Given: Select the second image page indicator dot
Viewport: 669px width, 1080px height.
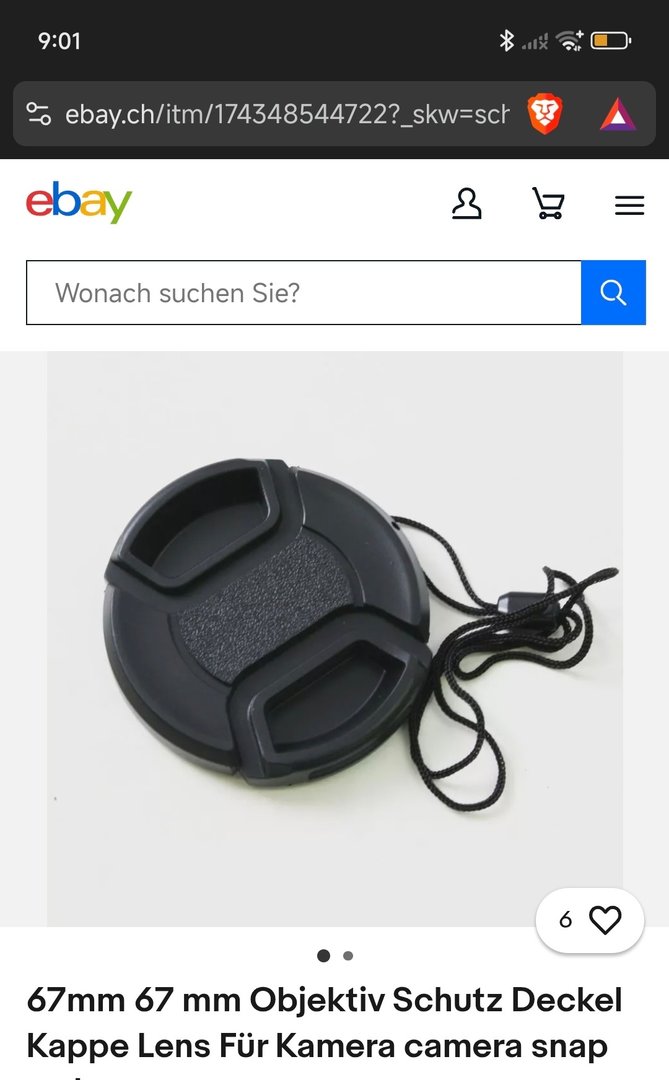Looking at the screenshot, I should click(x=348, y=956).
